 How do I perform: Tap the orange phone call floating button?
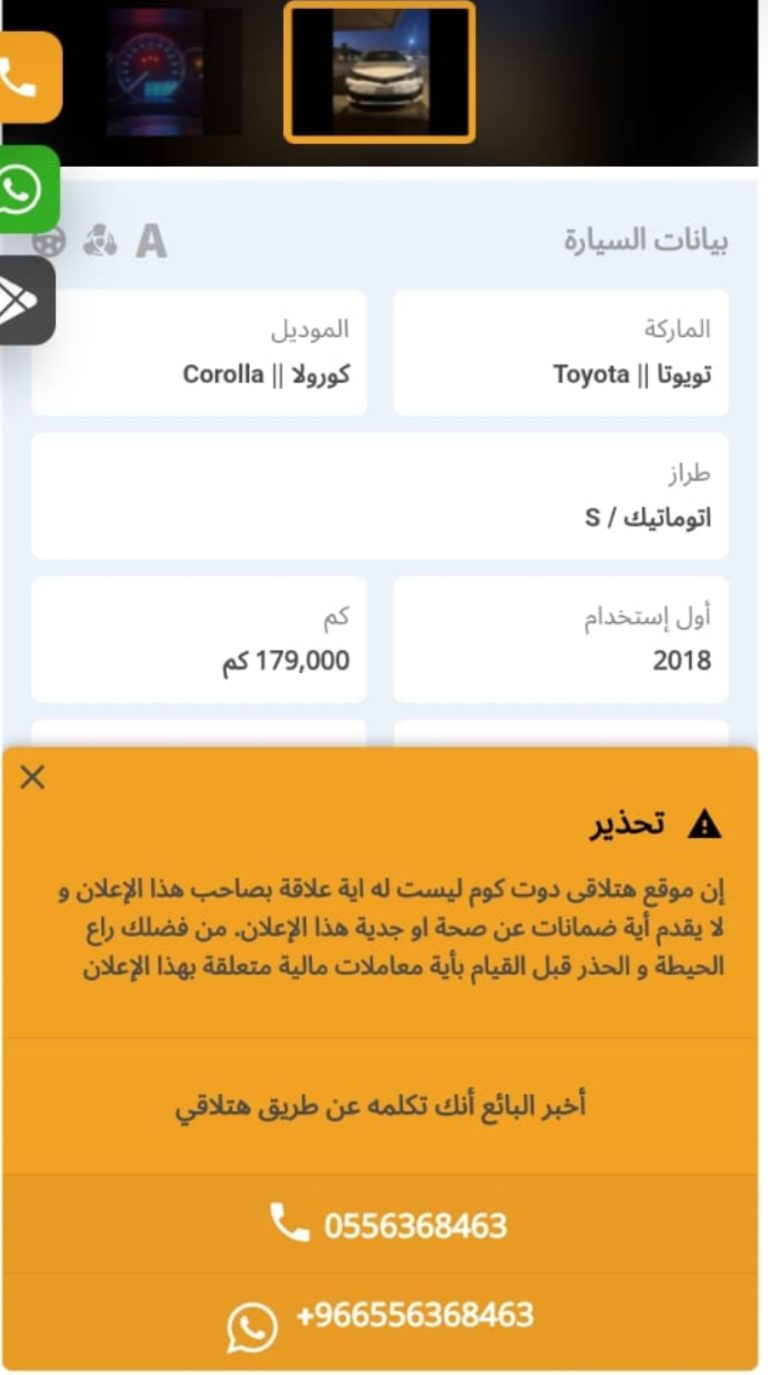pyautogui.click(x=30, y=77)
